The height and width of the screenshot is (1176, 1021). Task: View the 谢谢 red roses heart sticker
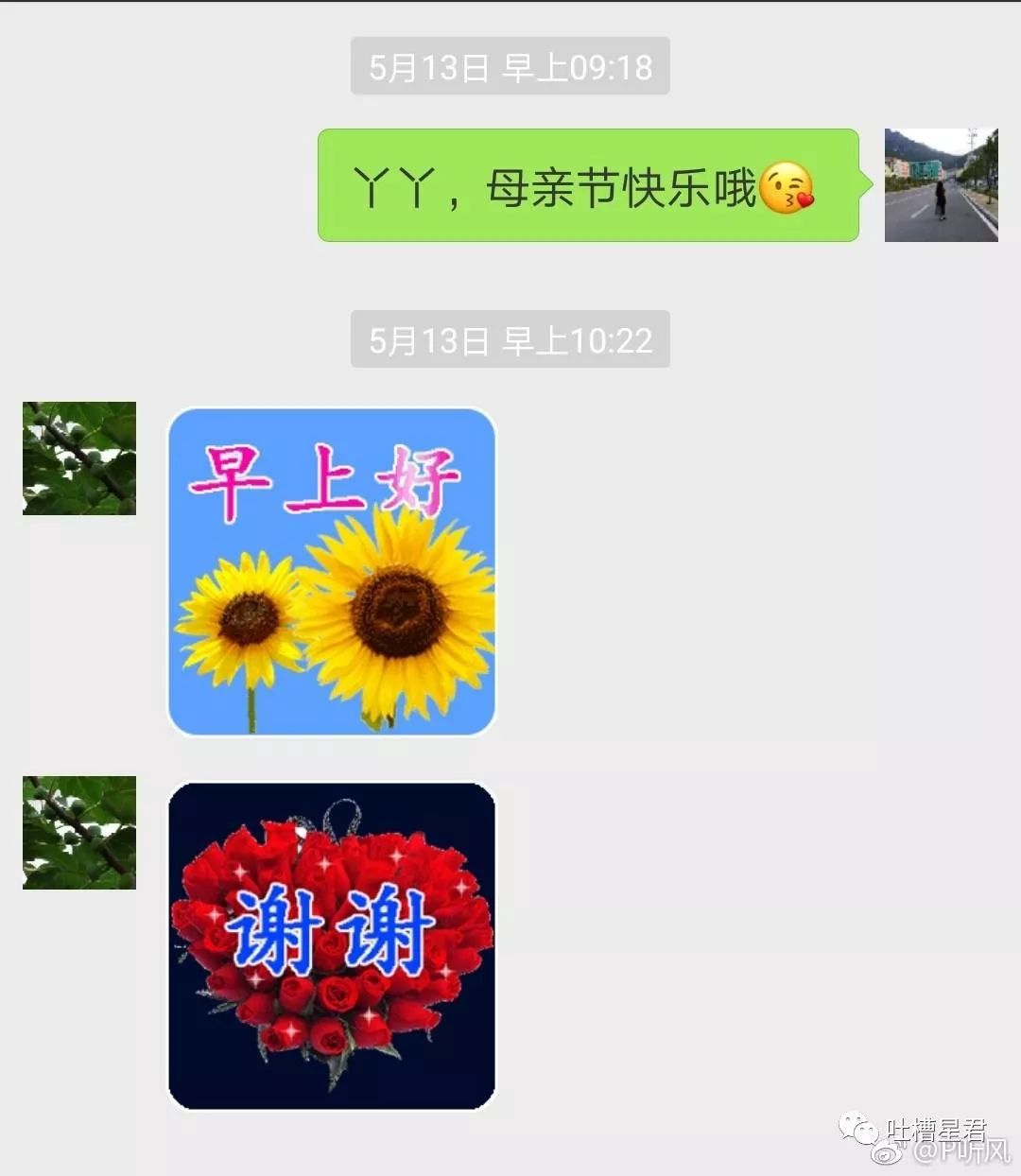332,945
